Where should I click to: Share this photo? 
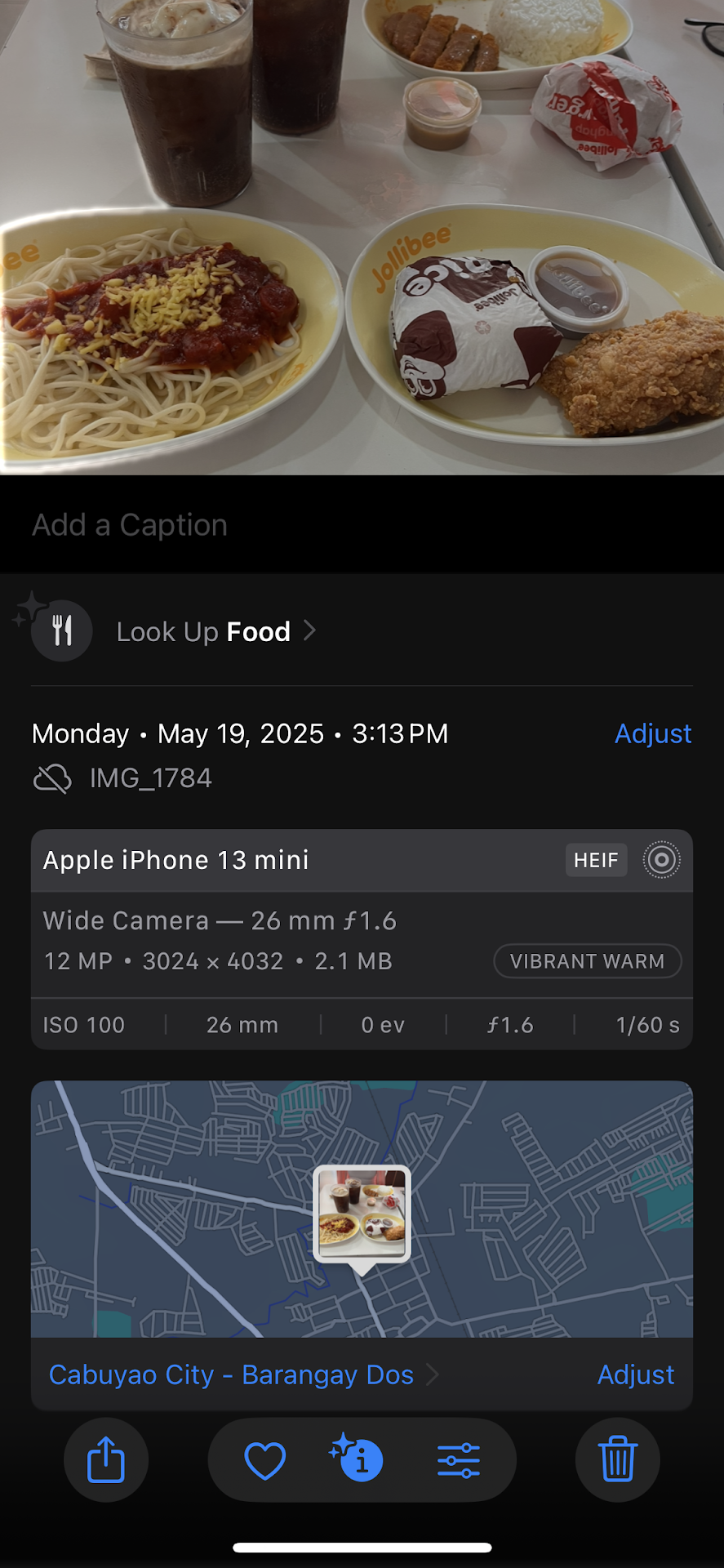pos(106,1459)
